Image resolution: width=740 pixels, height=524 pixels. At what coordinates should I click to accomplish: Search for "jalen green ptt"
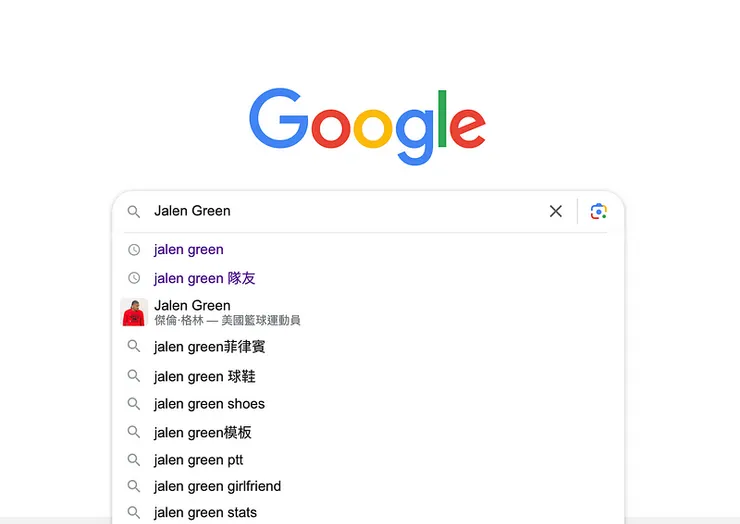[198, 460]
